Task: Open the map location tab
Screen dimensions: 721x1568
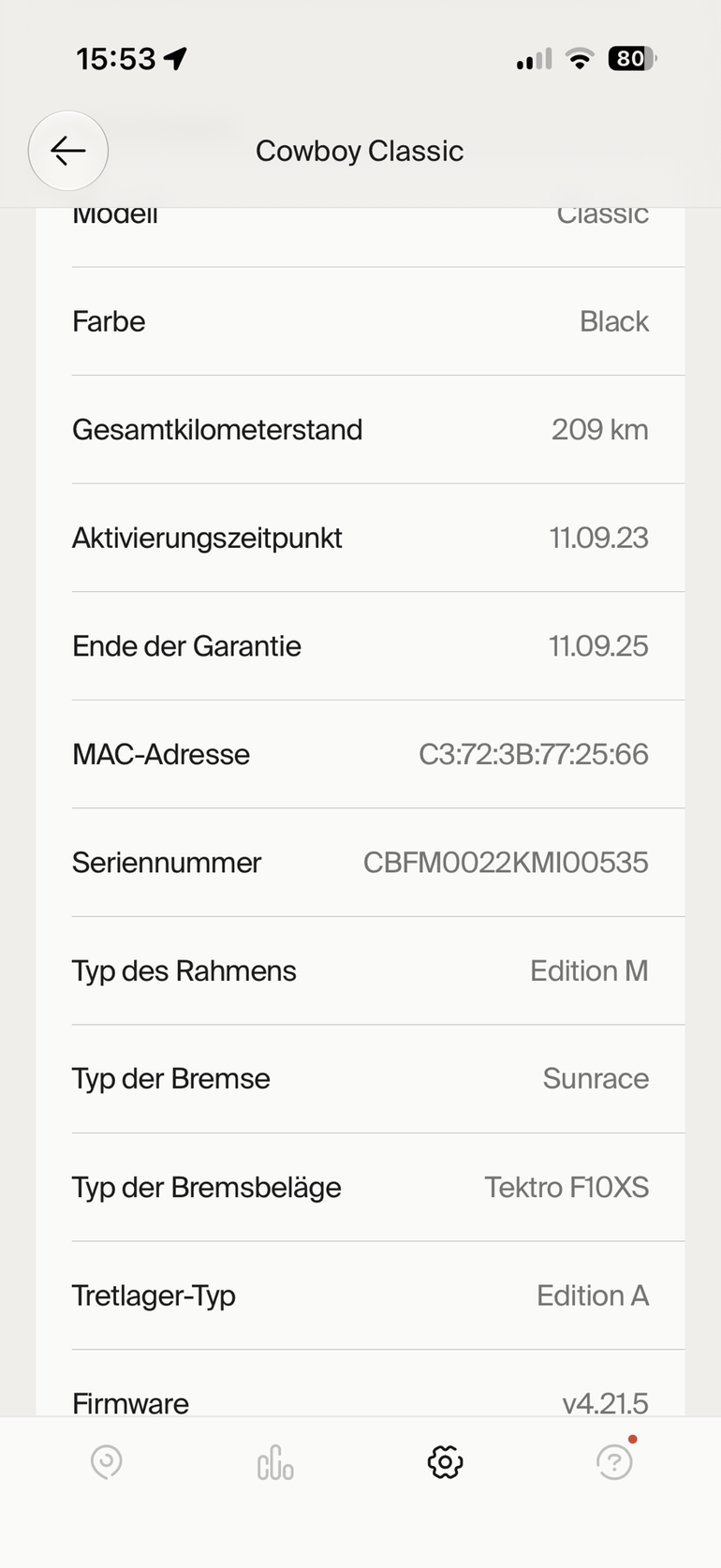Action: pos(107,1461)
